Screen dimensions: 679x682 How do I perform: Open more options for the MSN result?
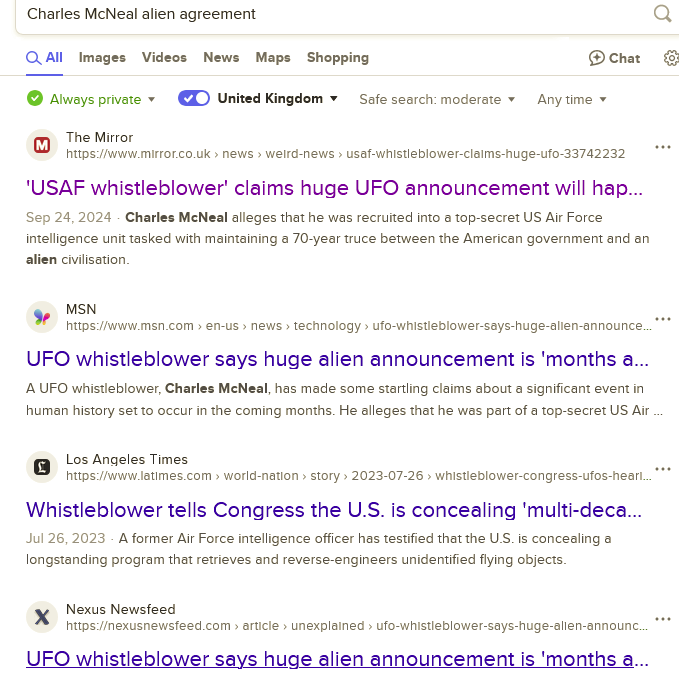(662, 319)
